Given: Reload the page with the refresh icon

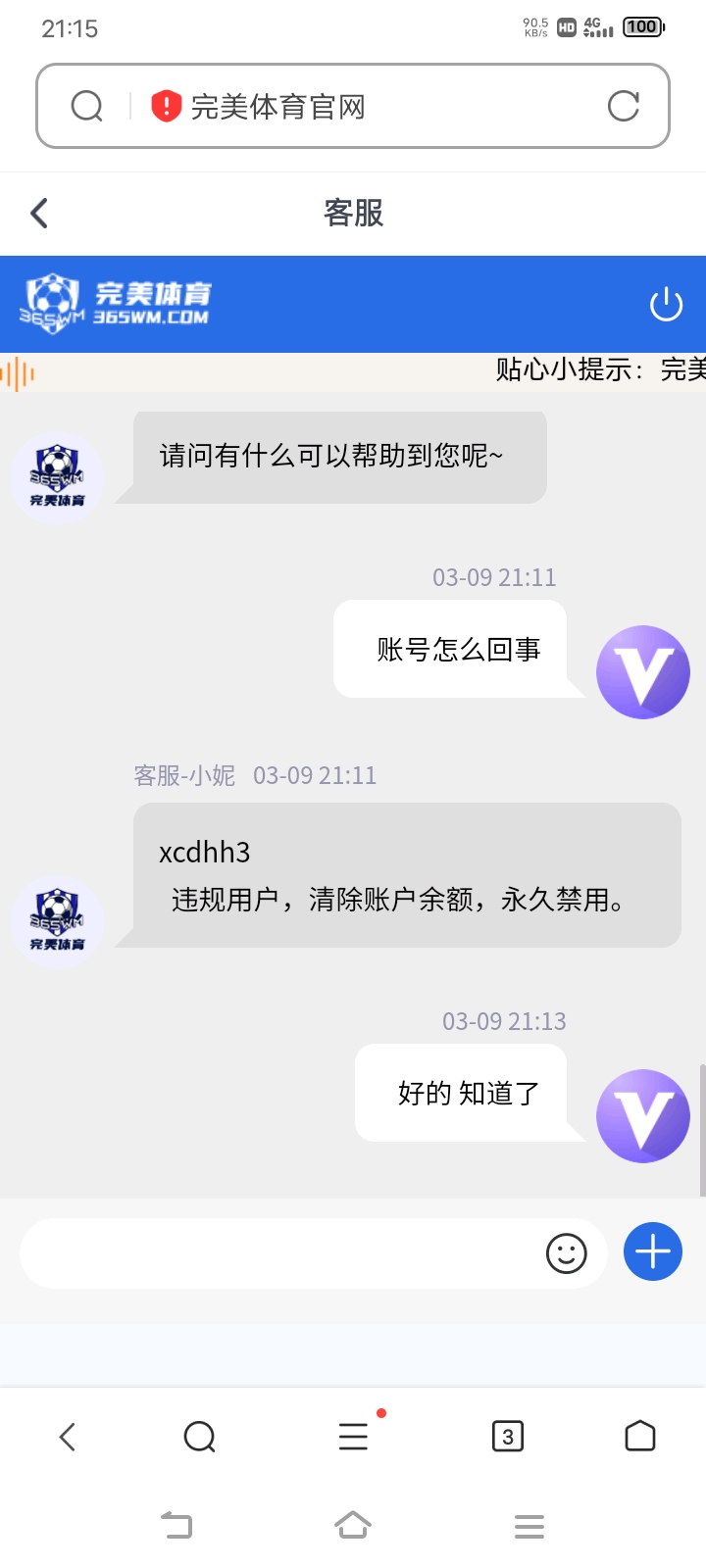Looking at the screenshot, I should coord(624,106).
